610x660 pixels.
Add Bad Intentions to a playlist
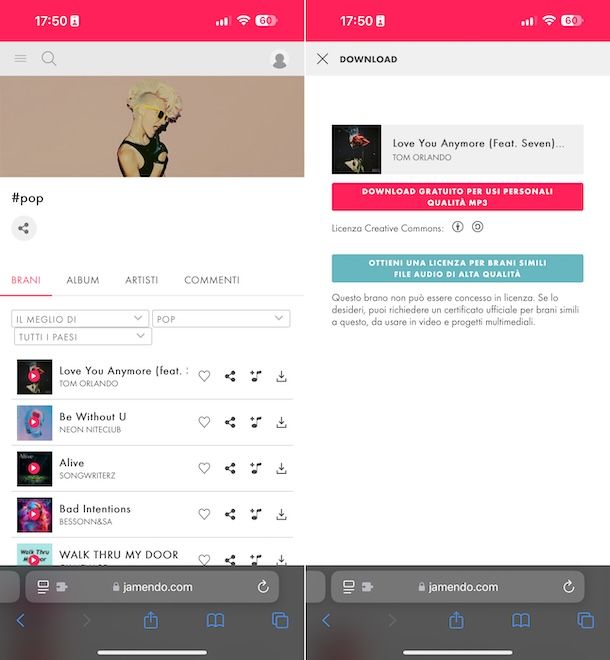(256, 514)
